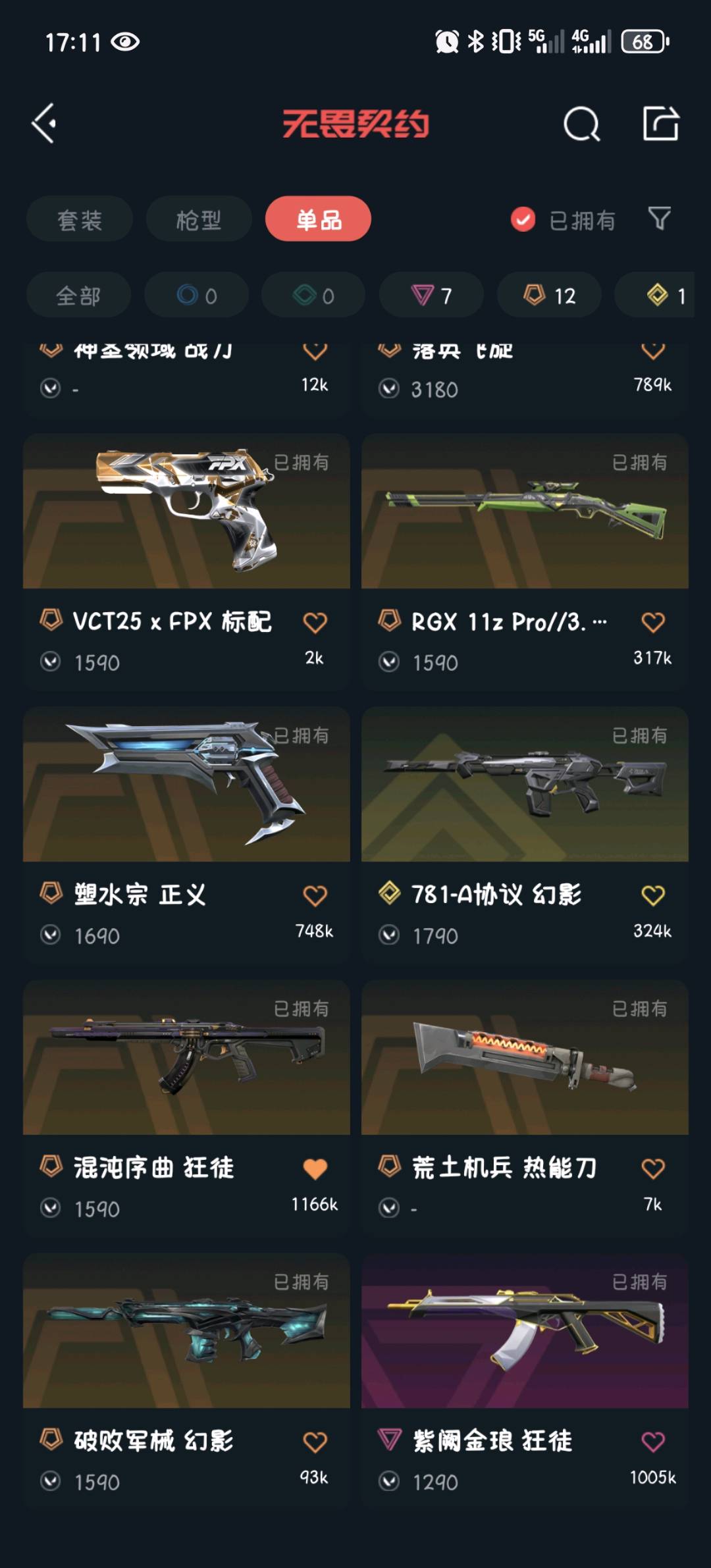Like the 破败军械 幻影 skin

[x=315, y=1442]
